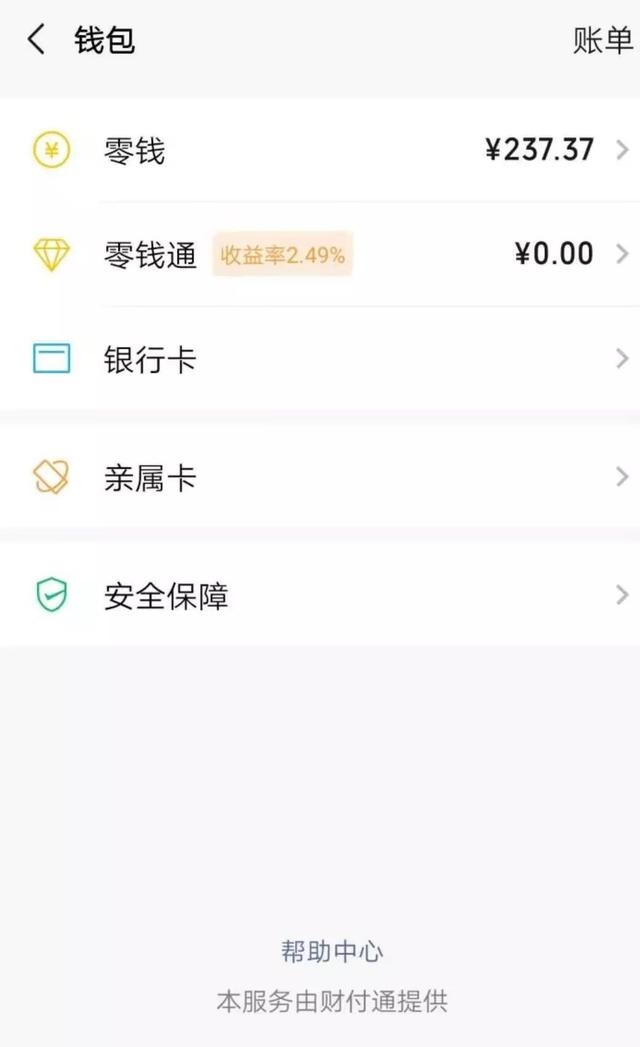This screenshot has width=640, height=1047.
Task: Open the 亲属卡 row
Action: coord(320,478)
